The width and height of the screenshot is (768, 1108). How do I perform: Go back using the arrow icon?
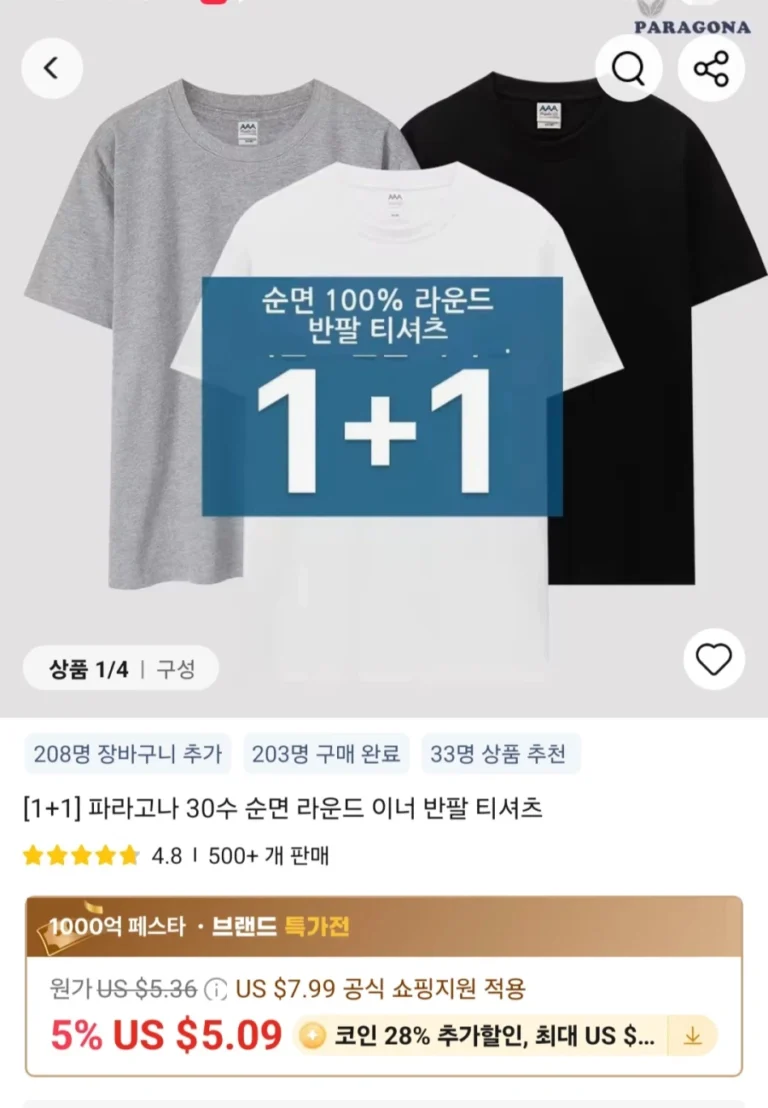point(51,68)
